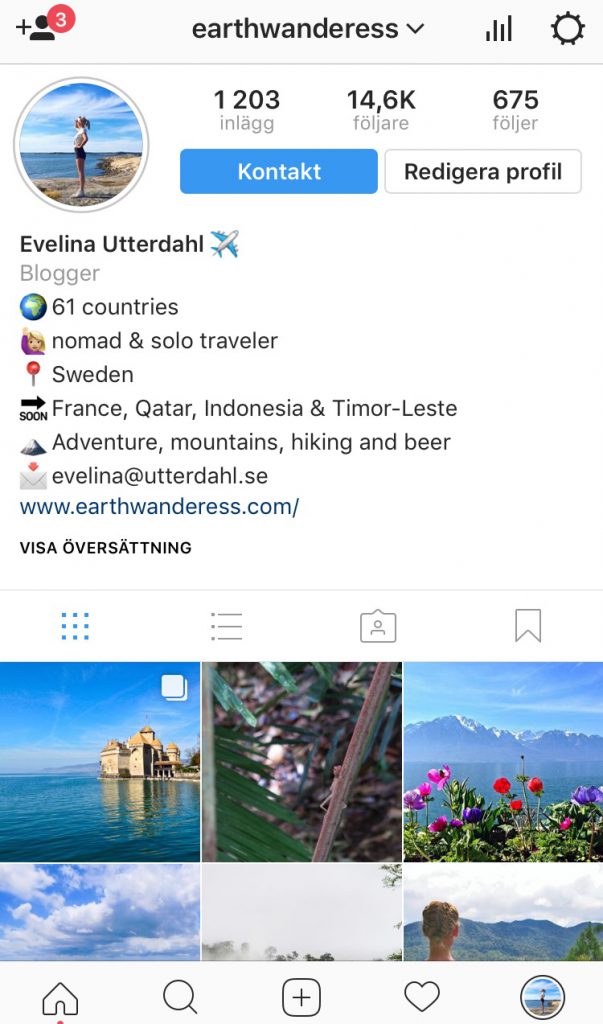Tap the Kontakt button
The image size is (603, 1024).
pyautogui.click(x=279, y=171)
